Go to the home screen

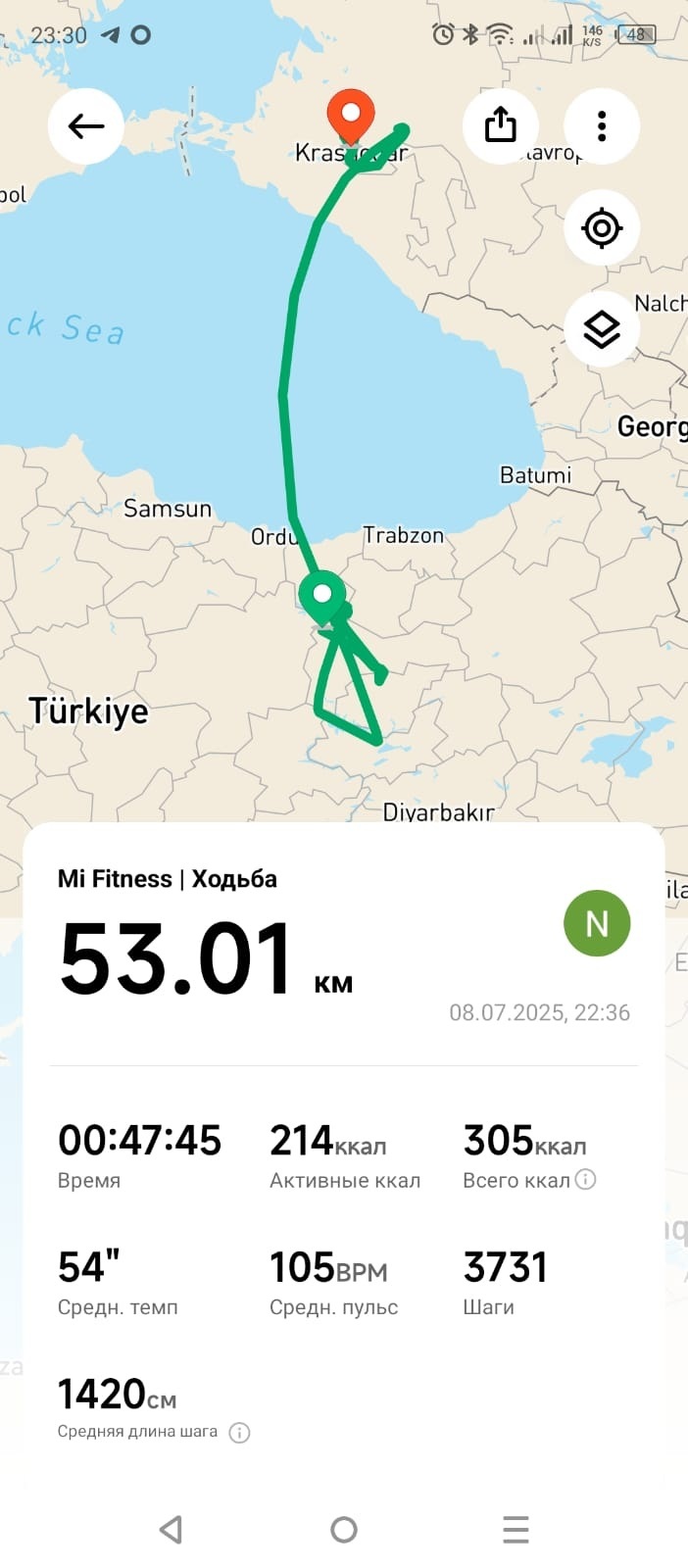pyautogui.click(x=344, y=1529)
